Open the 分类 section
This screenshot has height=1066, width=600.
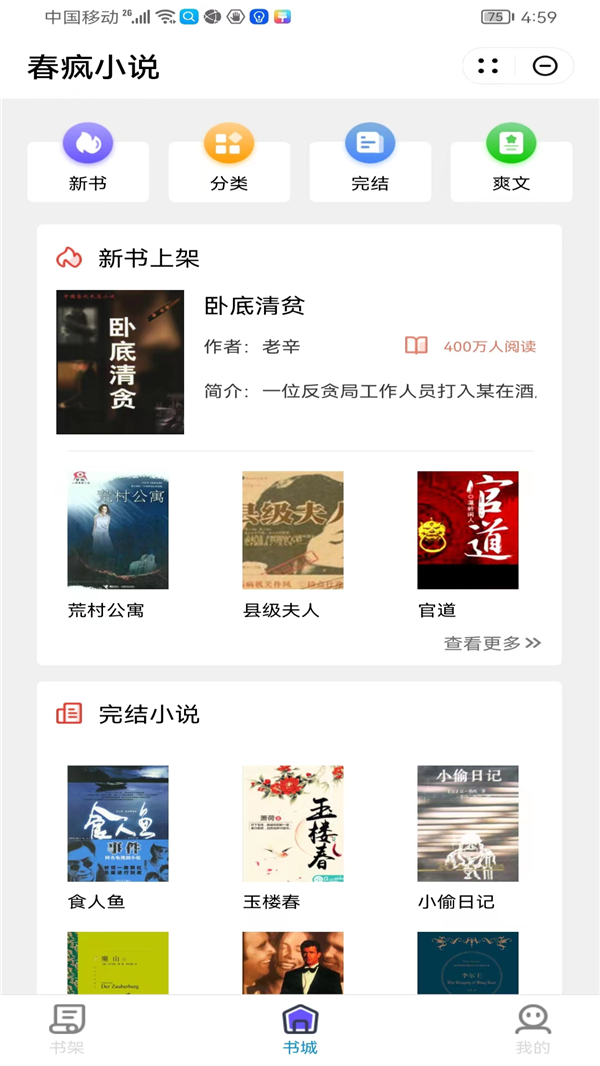click(x=229, y=160)
